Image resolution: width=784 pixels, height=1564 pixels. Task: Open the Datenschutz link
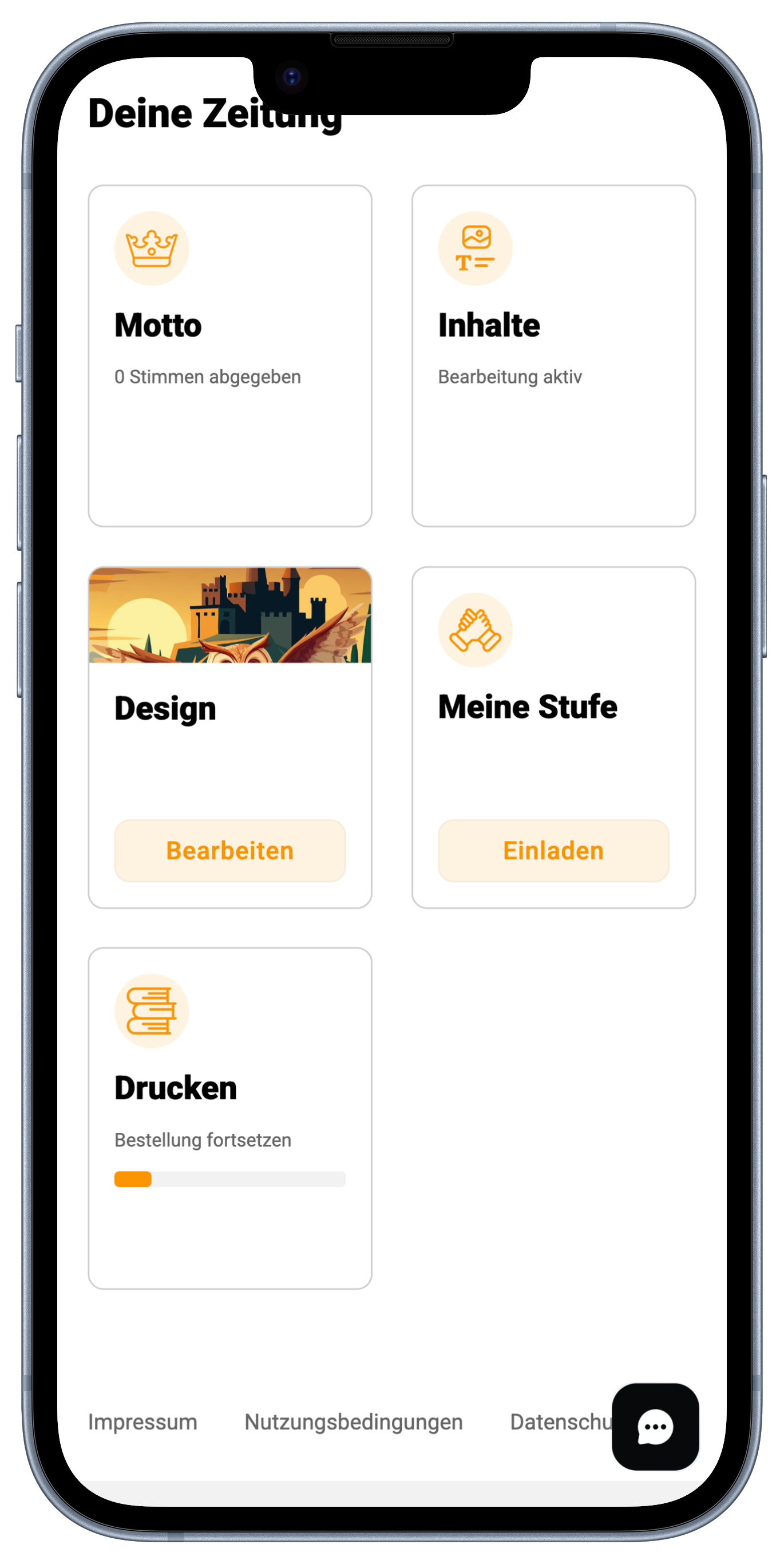click(x=559, y=1422)
